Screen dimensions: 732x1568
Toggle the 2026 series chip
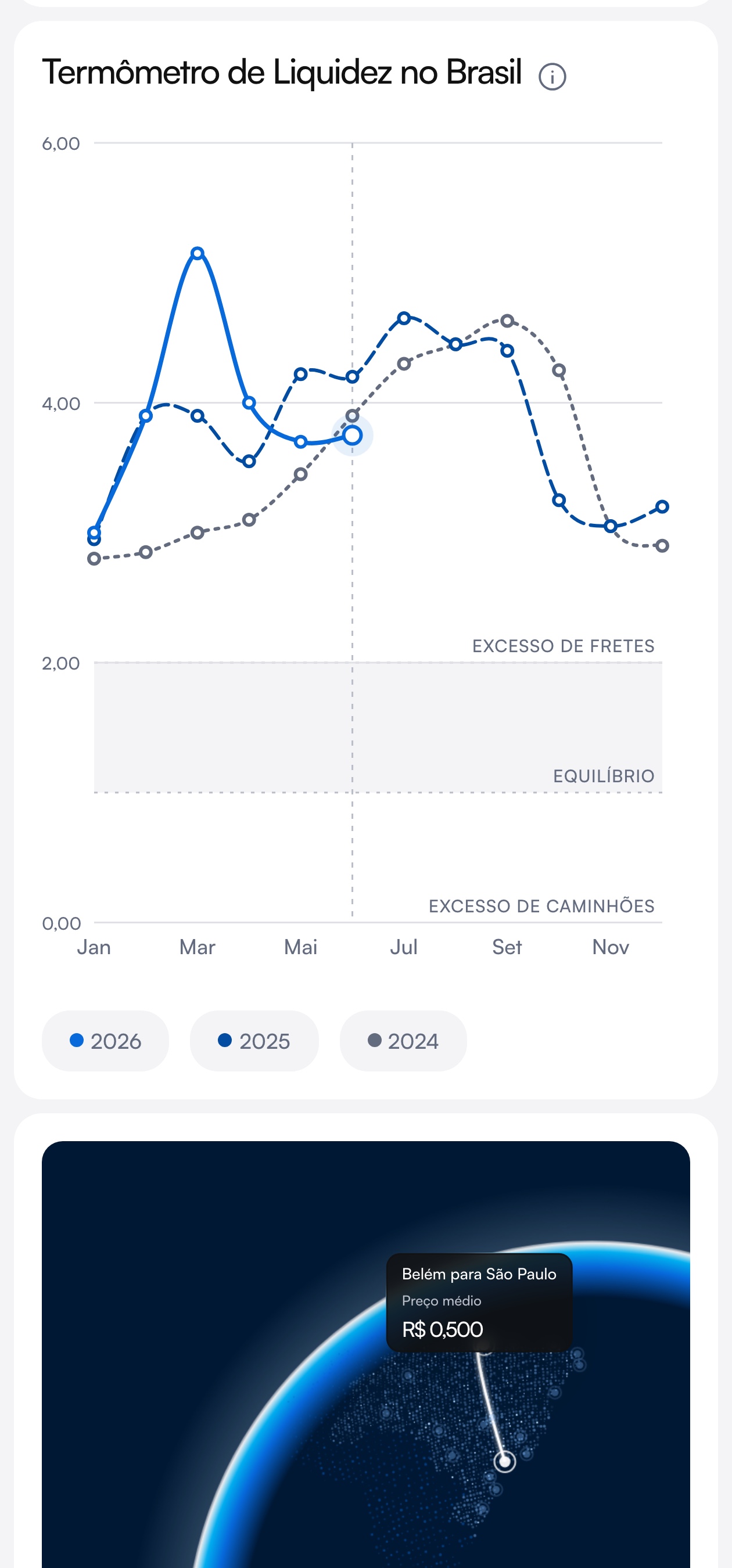click(x=105, y=1040)
